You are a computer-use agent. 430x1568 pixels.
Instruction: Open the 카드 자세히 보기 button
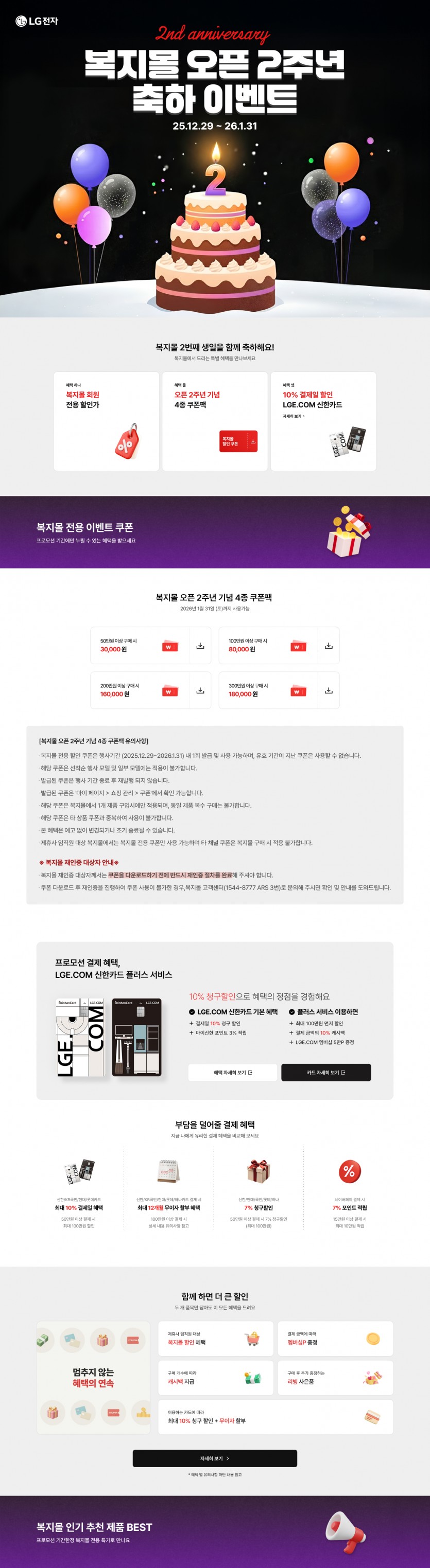pos(326,1073)
